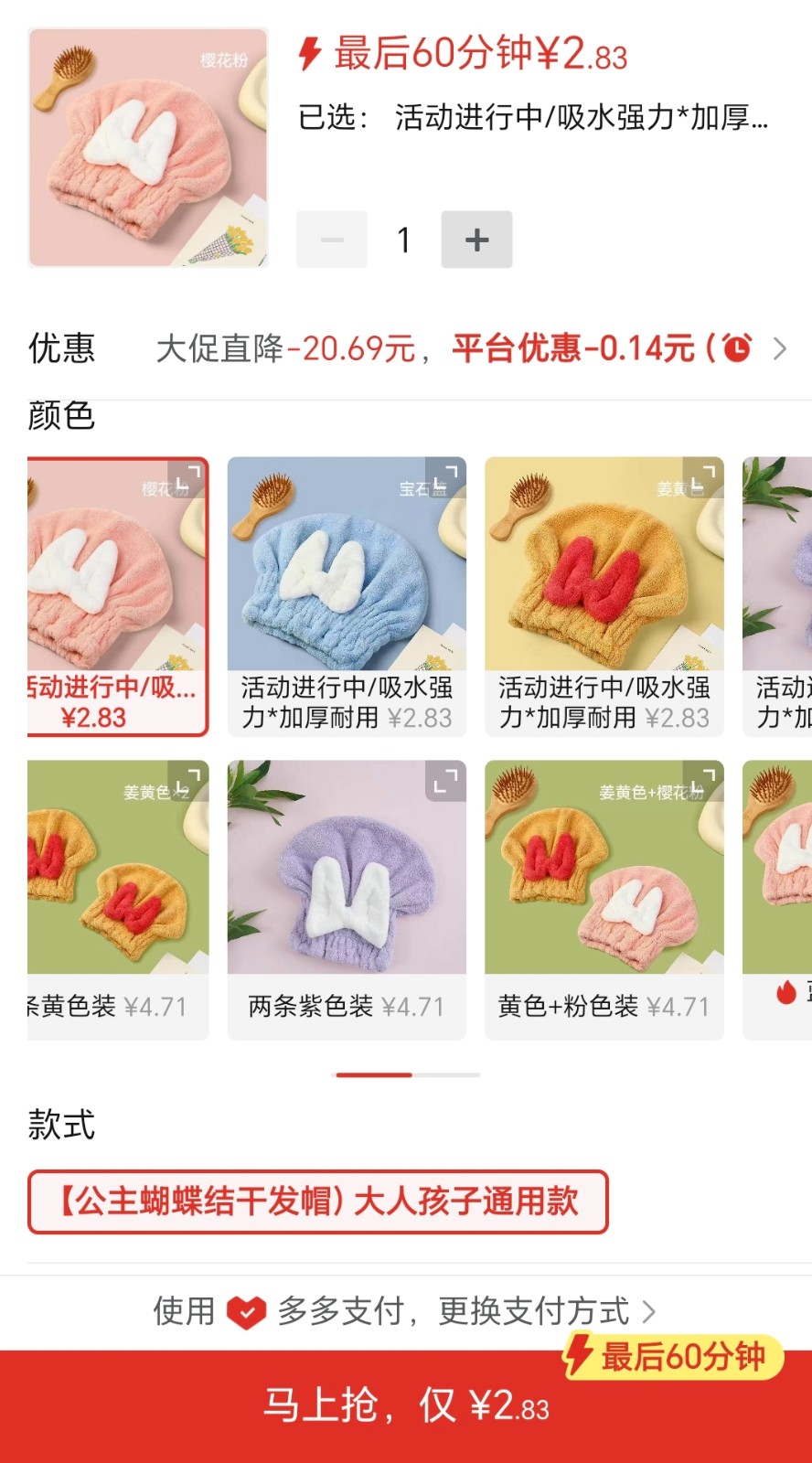Select the 两条紫色装 purple two-pack

click(347, 900)
